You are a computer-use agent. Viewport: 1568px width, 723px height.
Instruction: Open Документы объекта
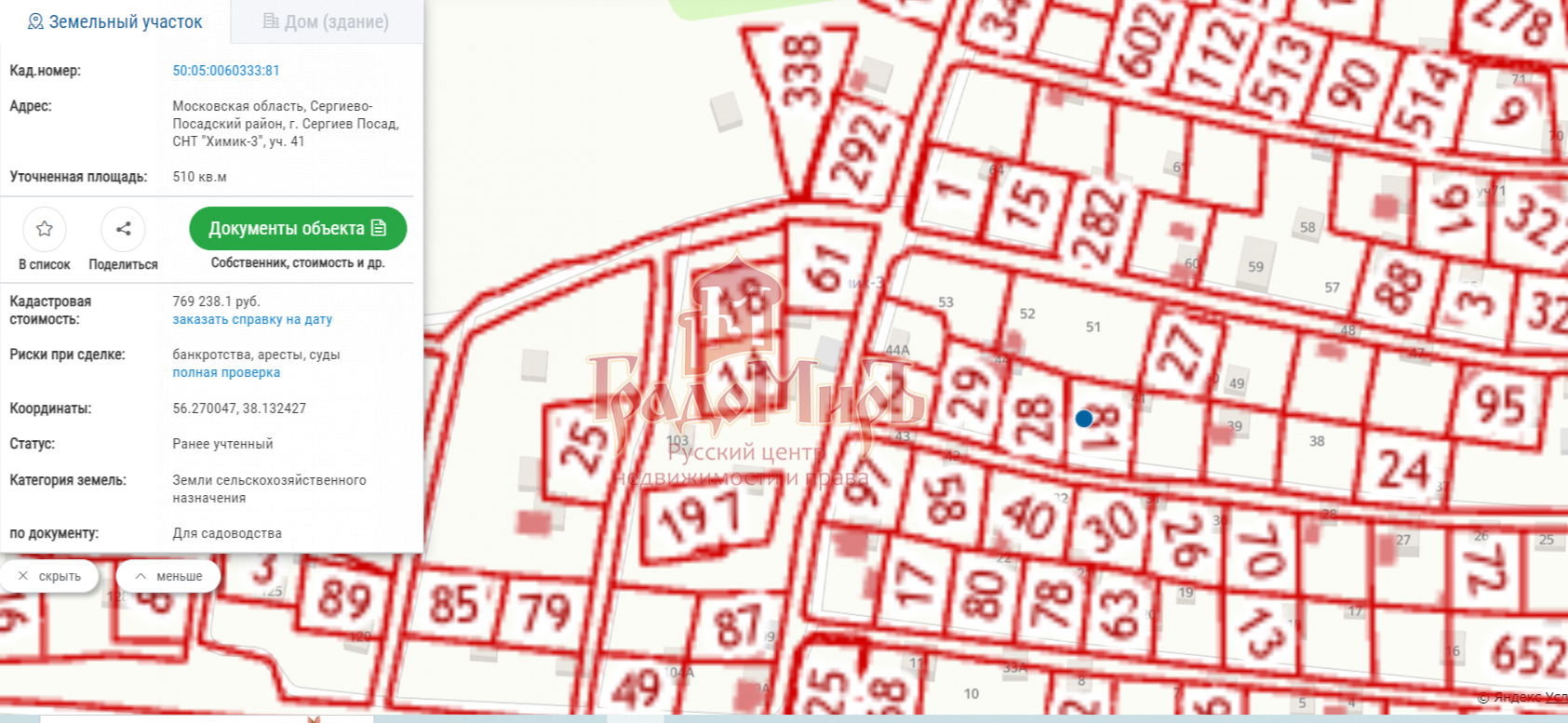(298, 229)
